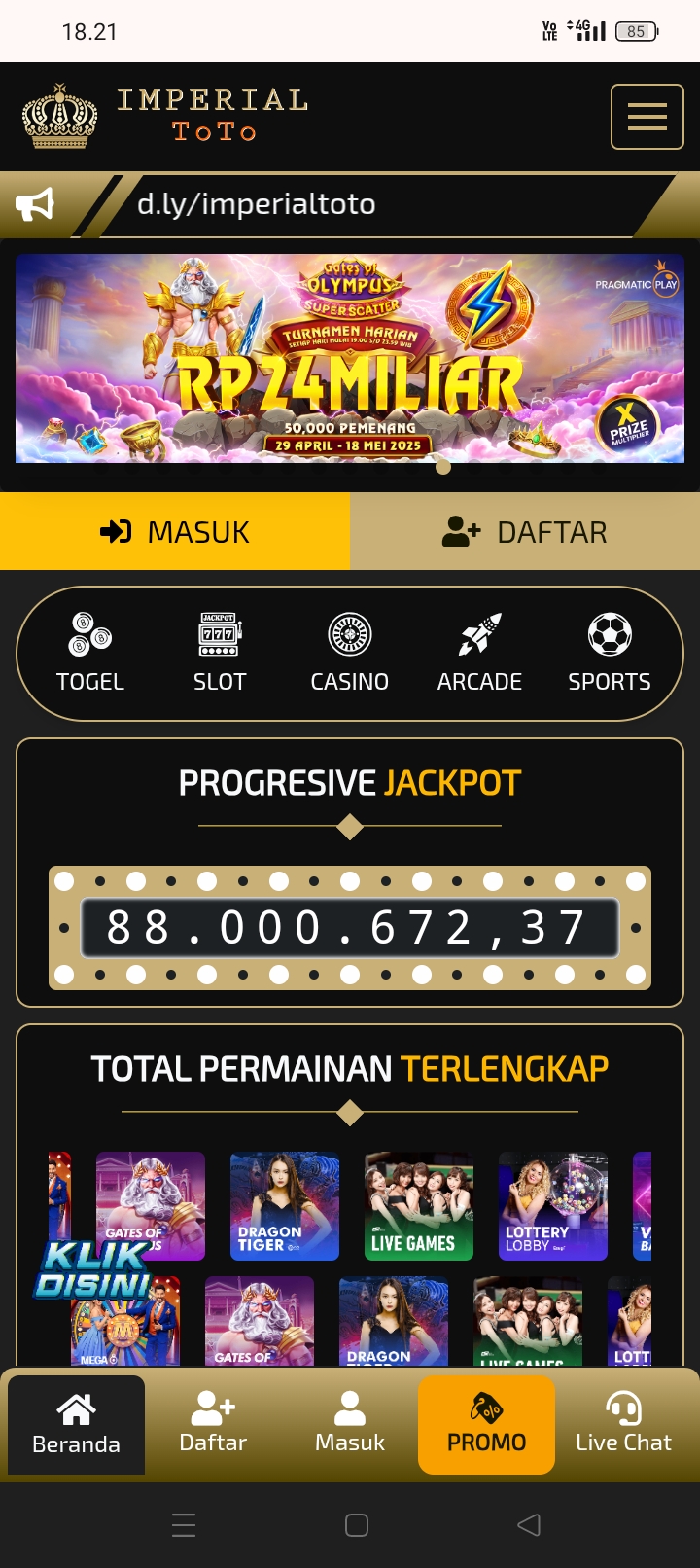This screenshot has height=1568, width=700.
Task: Select the SPORTS category
Action: coord(610,653)
